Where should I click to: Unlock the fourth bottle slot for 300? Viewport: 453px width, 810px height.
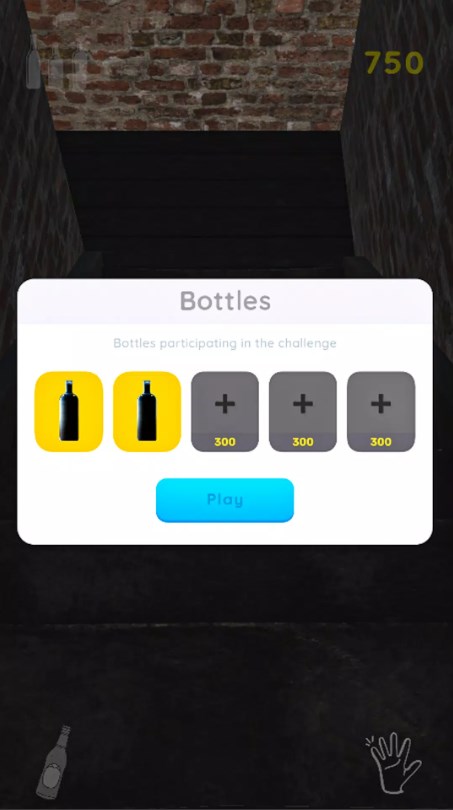click(303, 412)
